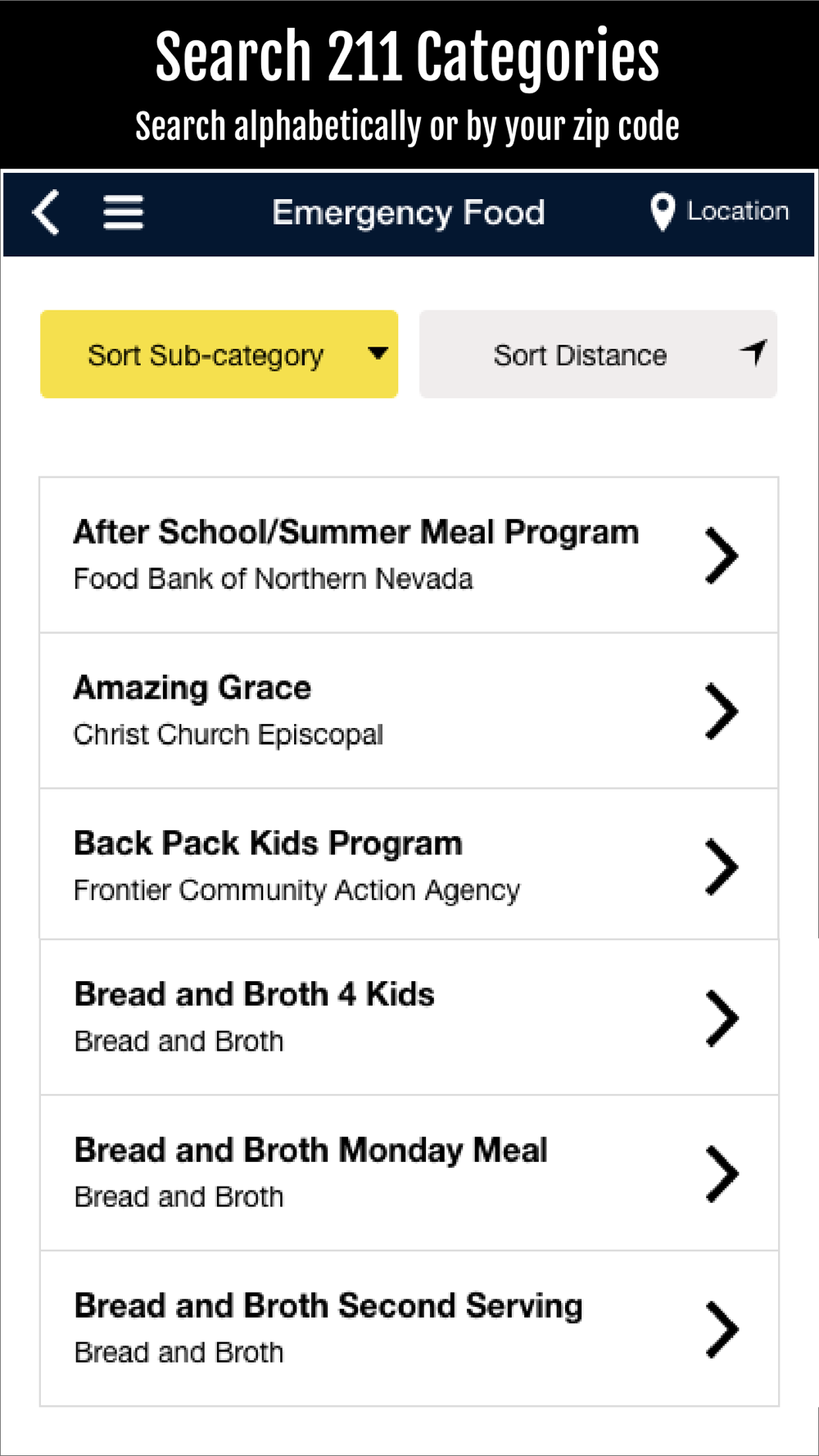Expand the Sort Sub-category dropdown

(219, 355)
